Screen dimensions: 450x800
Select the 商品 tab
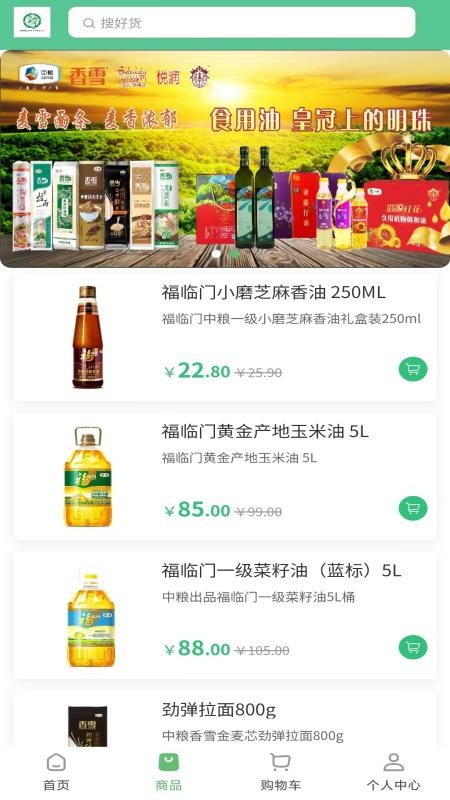pos(169,772)
